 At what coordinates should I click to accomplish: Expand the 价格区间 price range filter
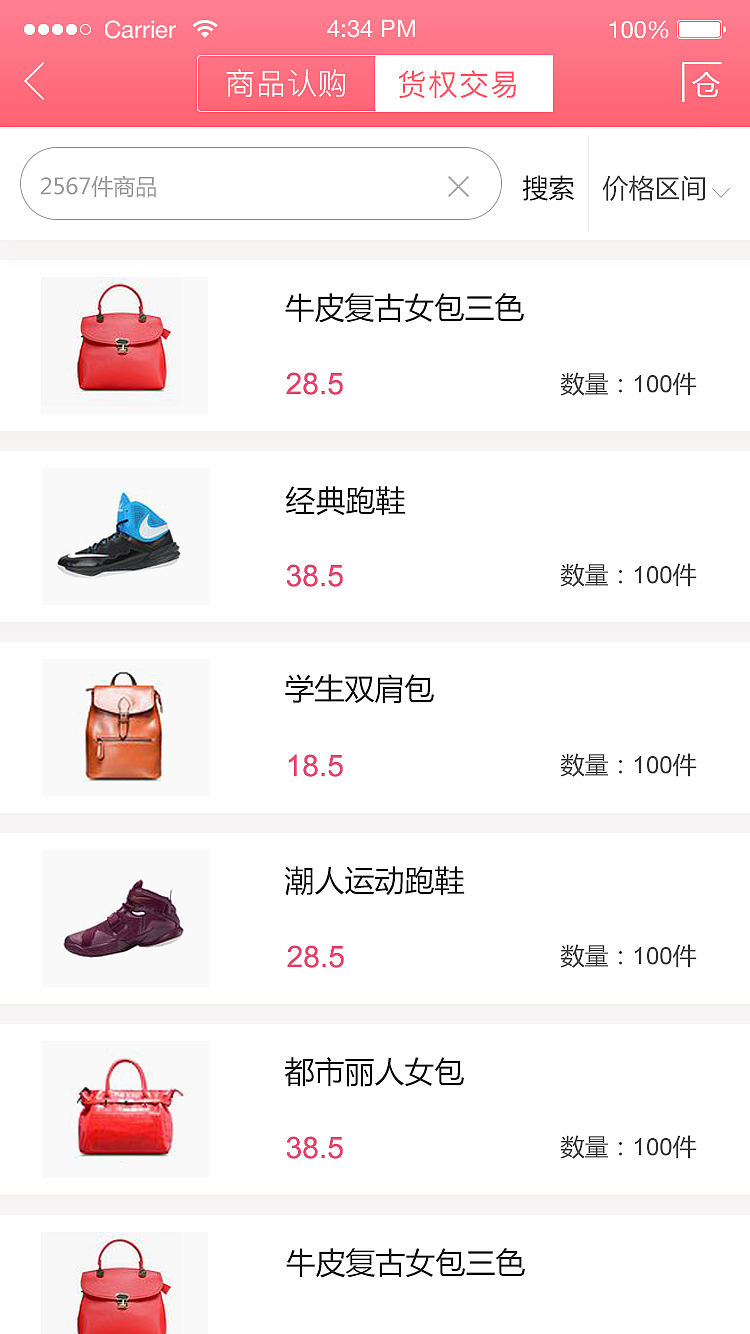[x=655, y=189]
